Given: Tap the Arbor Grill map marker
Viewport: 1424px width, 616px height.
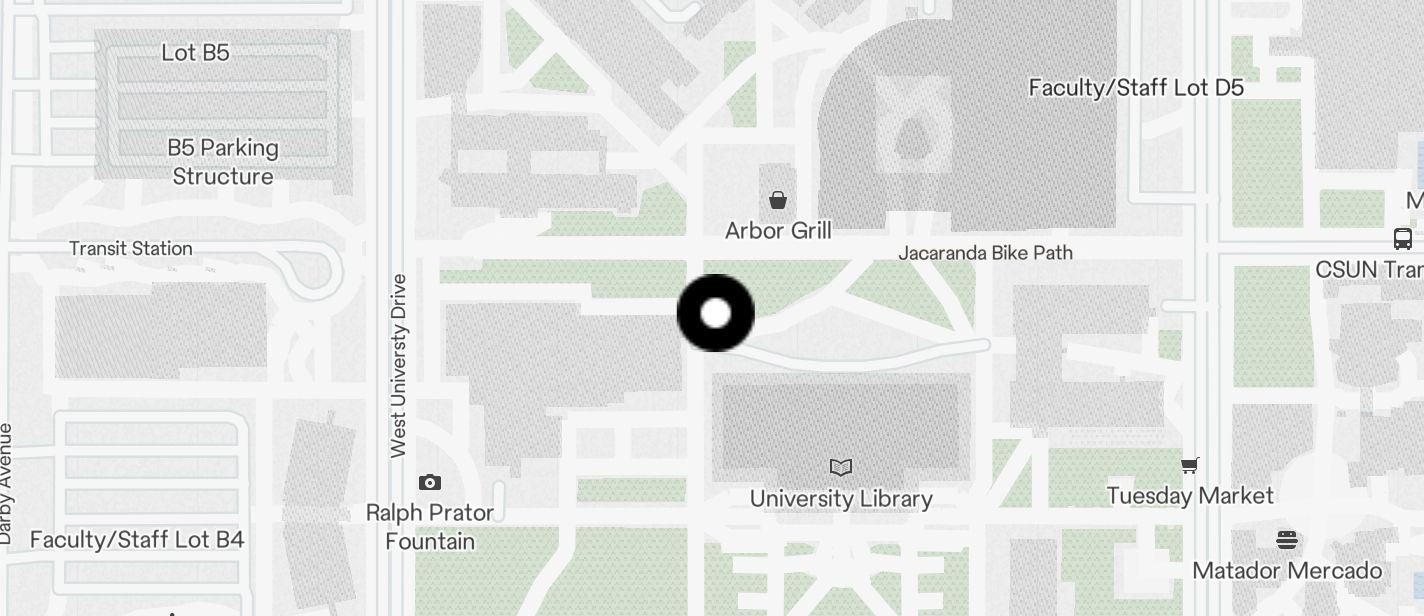Looking at the screenshot, I should pyautogui.click(x=777, y=201).
